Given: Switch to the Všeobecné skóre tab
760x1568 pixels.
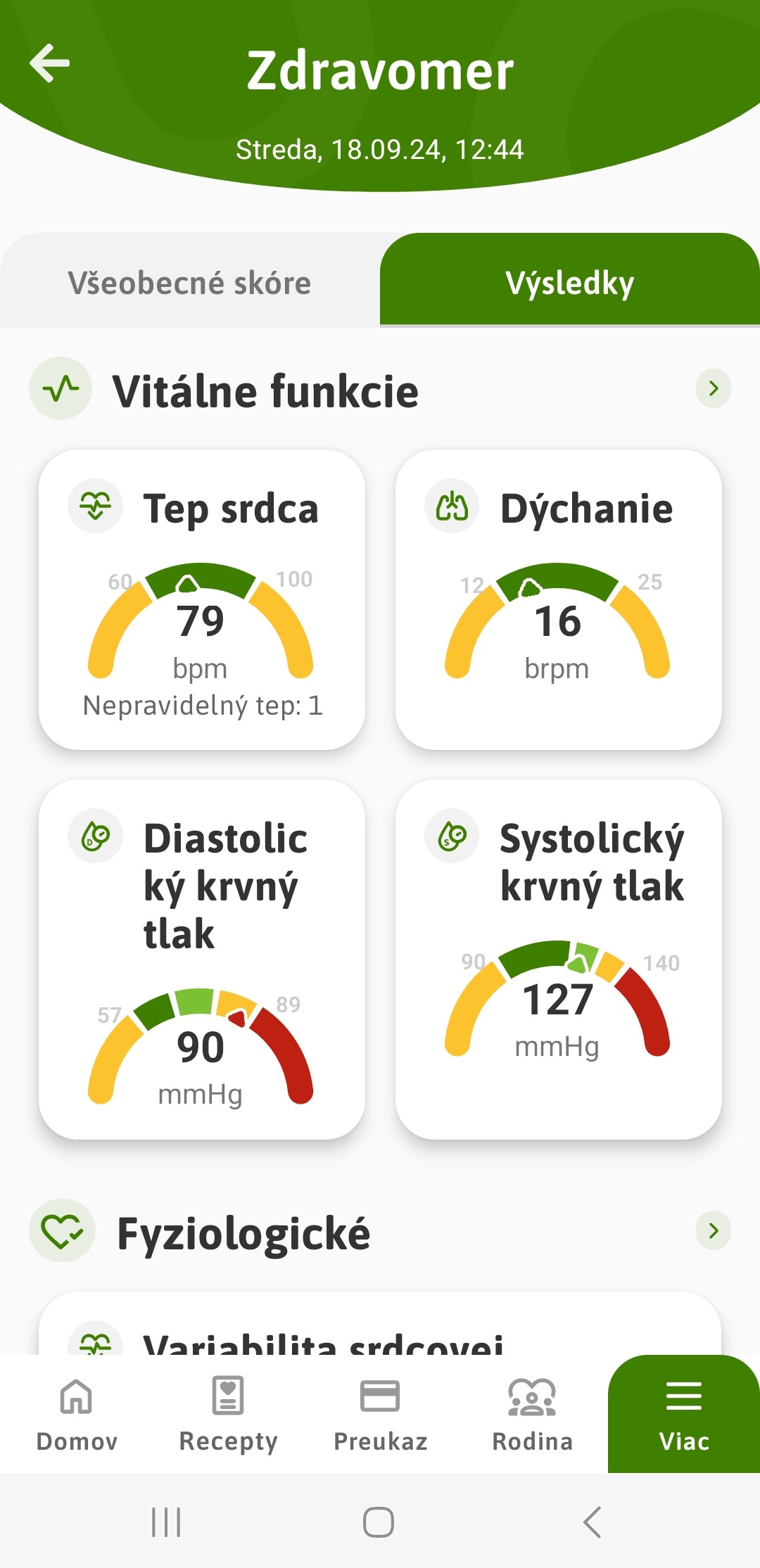Looking at the screenshot, I should [x=190, y=283].
